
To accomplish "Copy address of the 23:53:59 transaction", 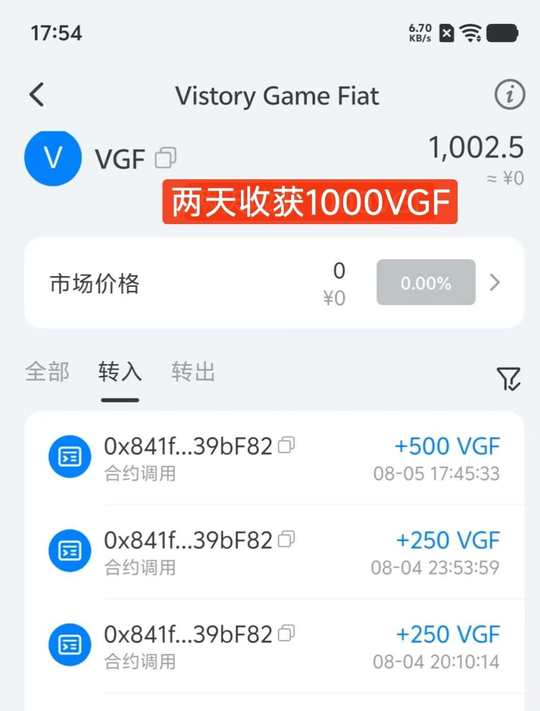I will (286, 539).
